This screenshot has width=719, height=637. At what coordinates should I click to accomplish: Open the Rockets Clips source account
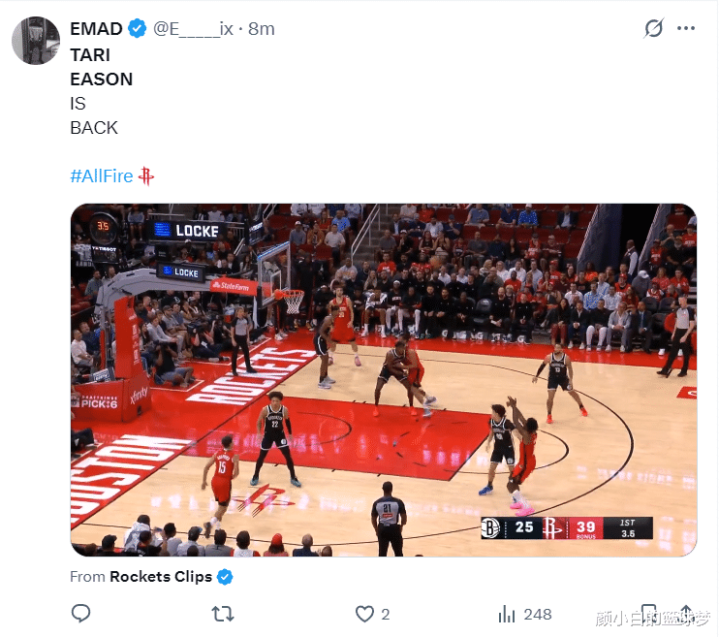click(160, 576)
